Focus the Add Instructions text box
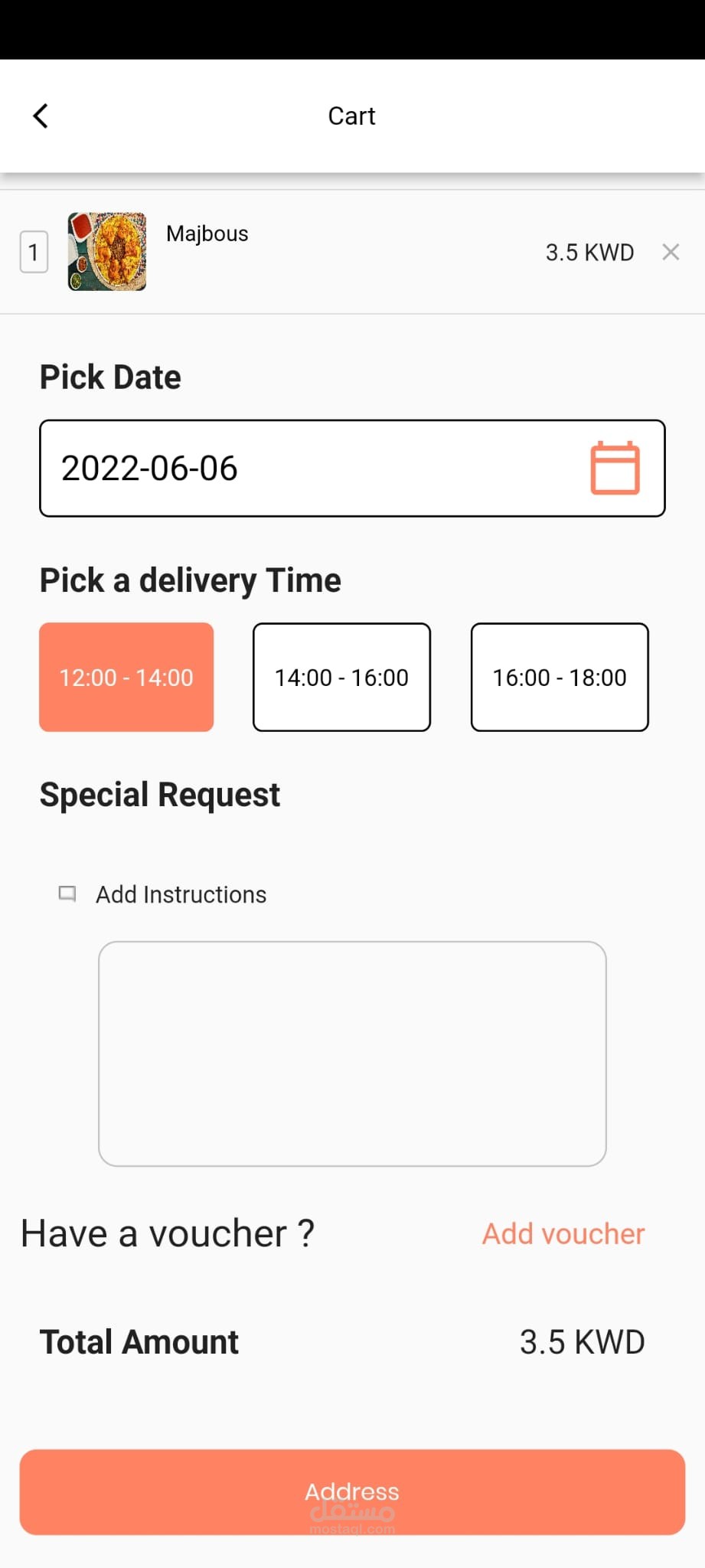705x1568 pixels. click(x=352, y=1053)
